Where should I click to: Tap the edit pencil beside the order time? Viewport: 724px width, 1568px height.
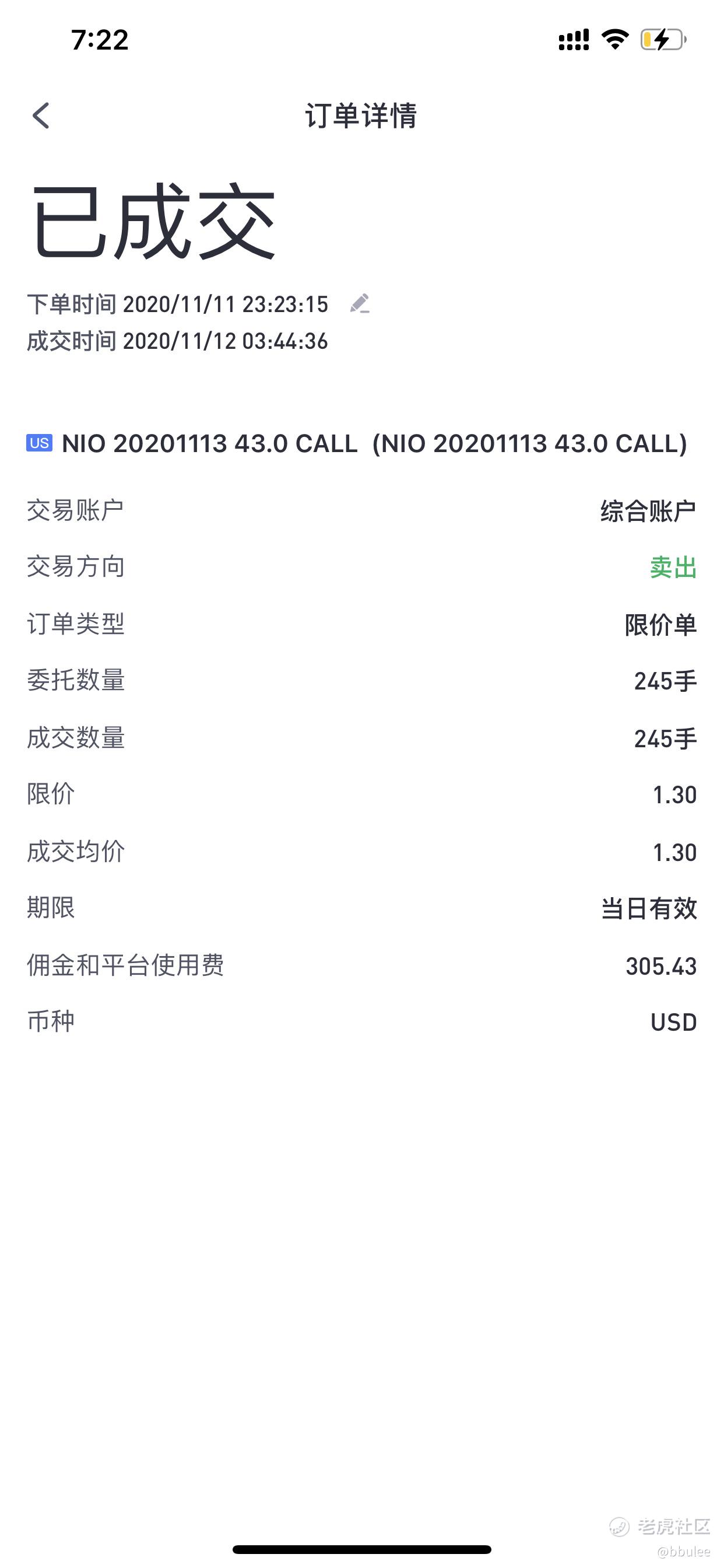pyautogui.click(x=360, y=303)
